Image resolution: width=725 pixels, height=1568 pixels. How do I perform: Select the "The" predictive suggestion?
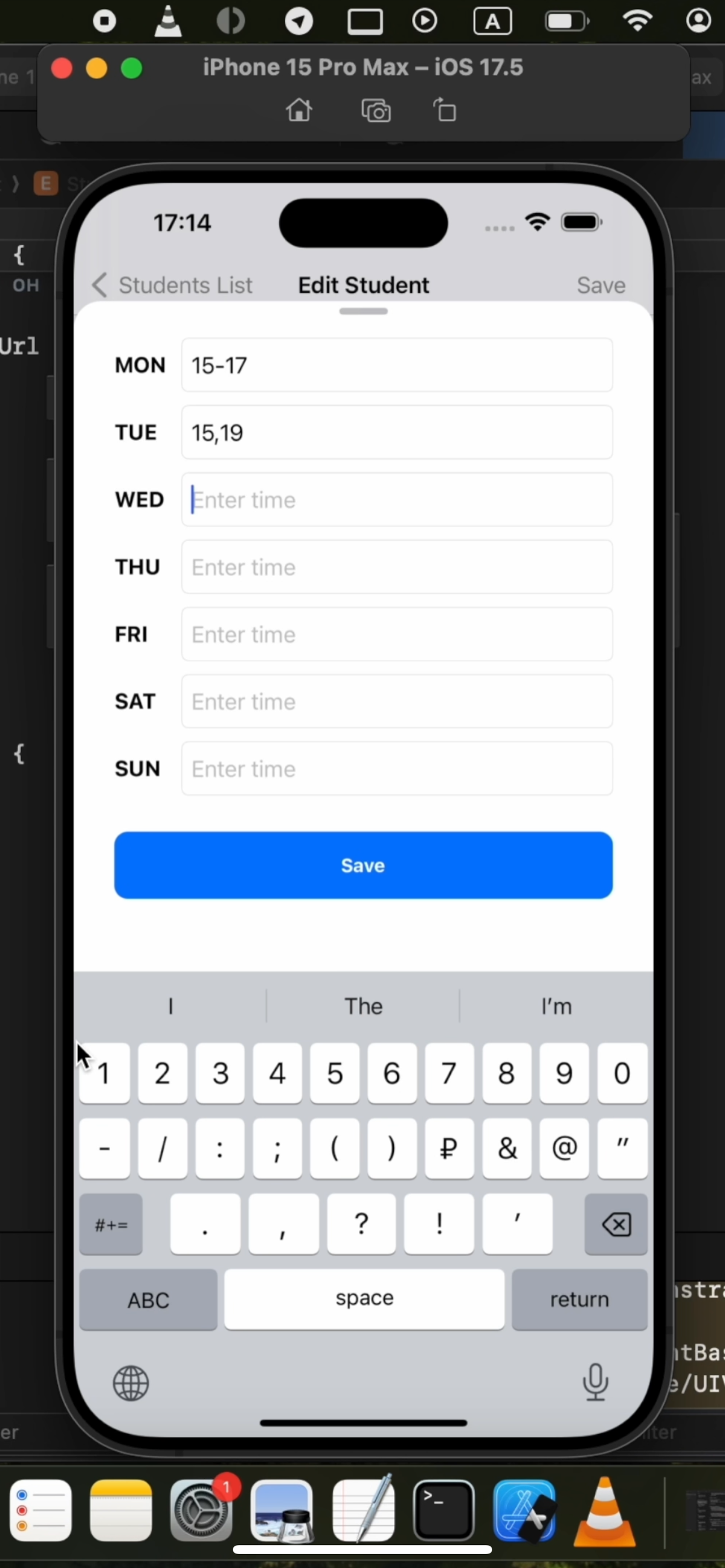363,1006
